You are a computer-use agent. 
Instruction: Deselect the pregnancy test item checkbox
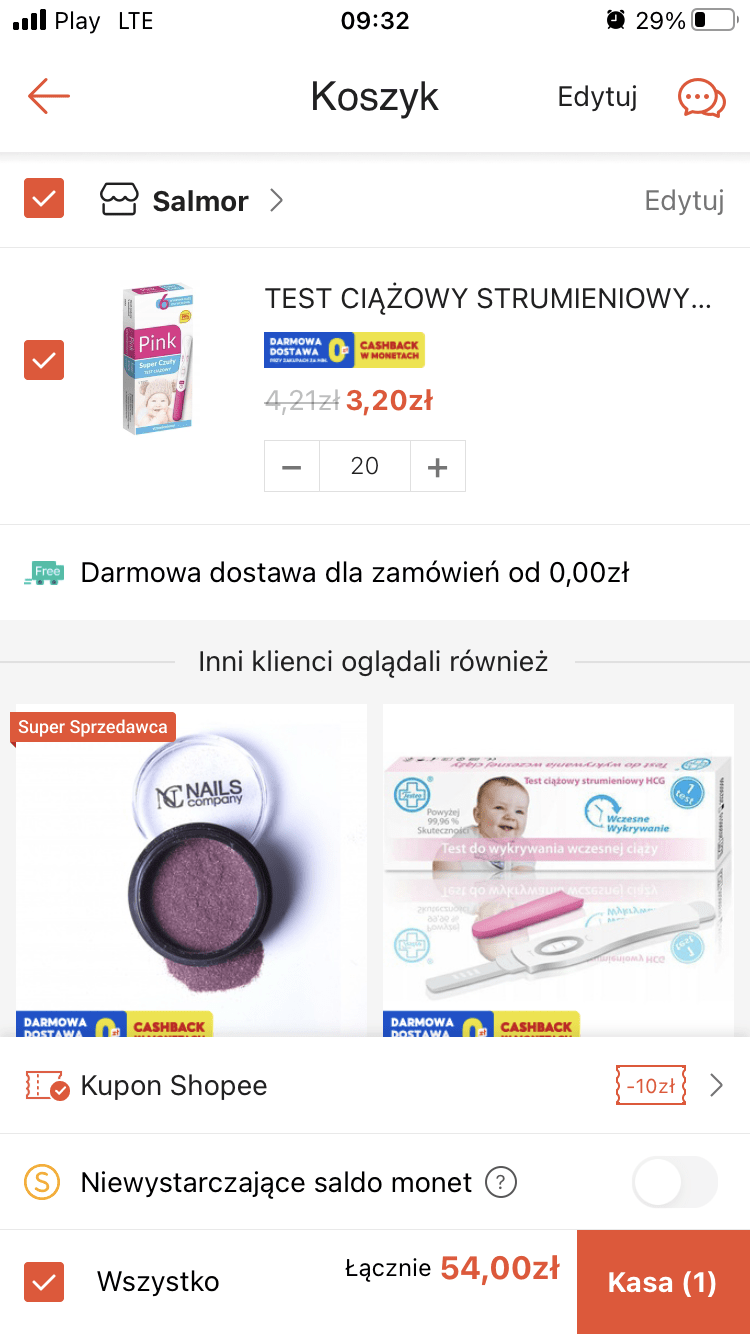tap(44, 360)
